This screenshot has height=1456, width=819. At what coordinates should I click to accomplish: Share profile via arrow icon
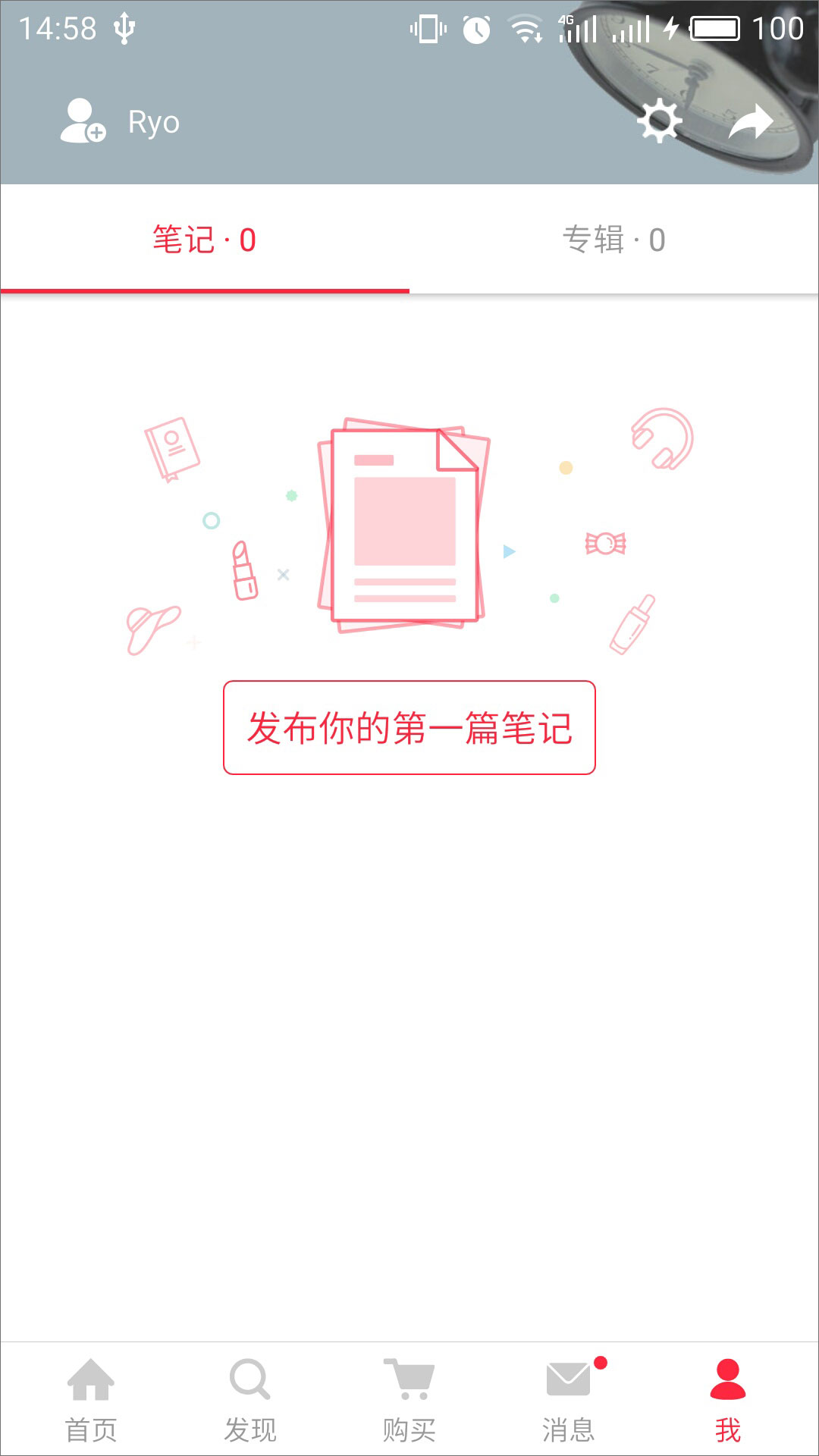click(x=750, y=121)
